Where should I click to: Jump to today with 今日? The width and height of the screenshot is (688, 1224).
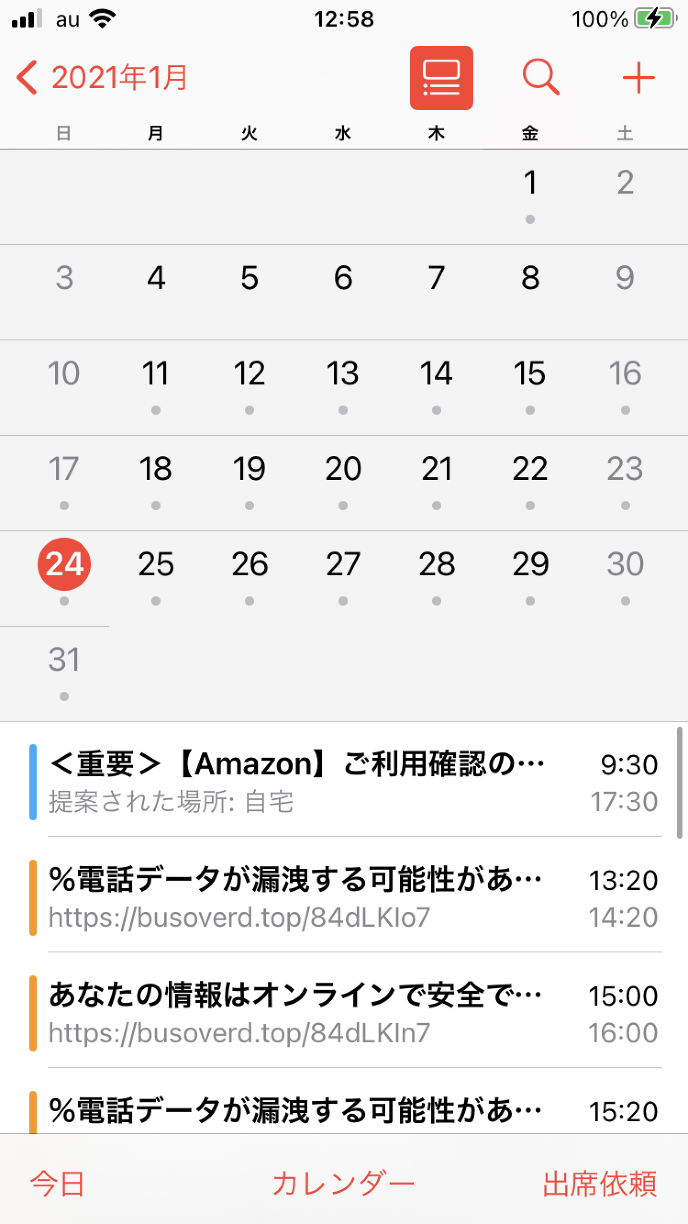coord(58,1185)
